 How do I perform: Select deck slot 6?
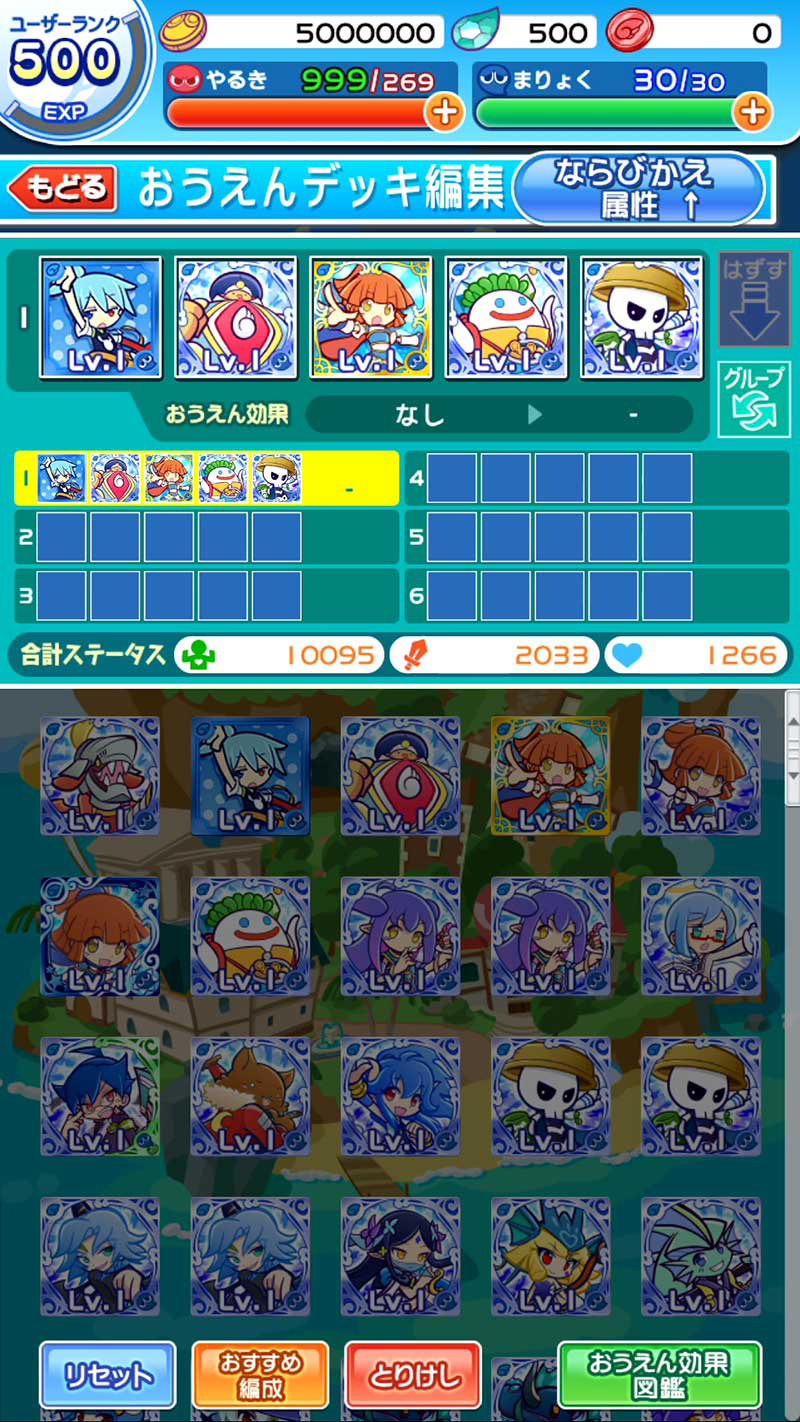coord(597,596)
